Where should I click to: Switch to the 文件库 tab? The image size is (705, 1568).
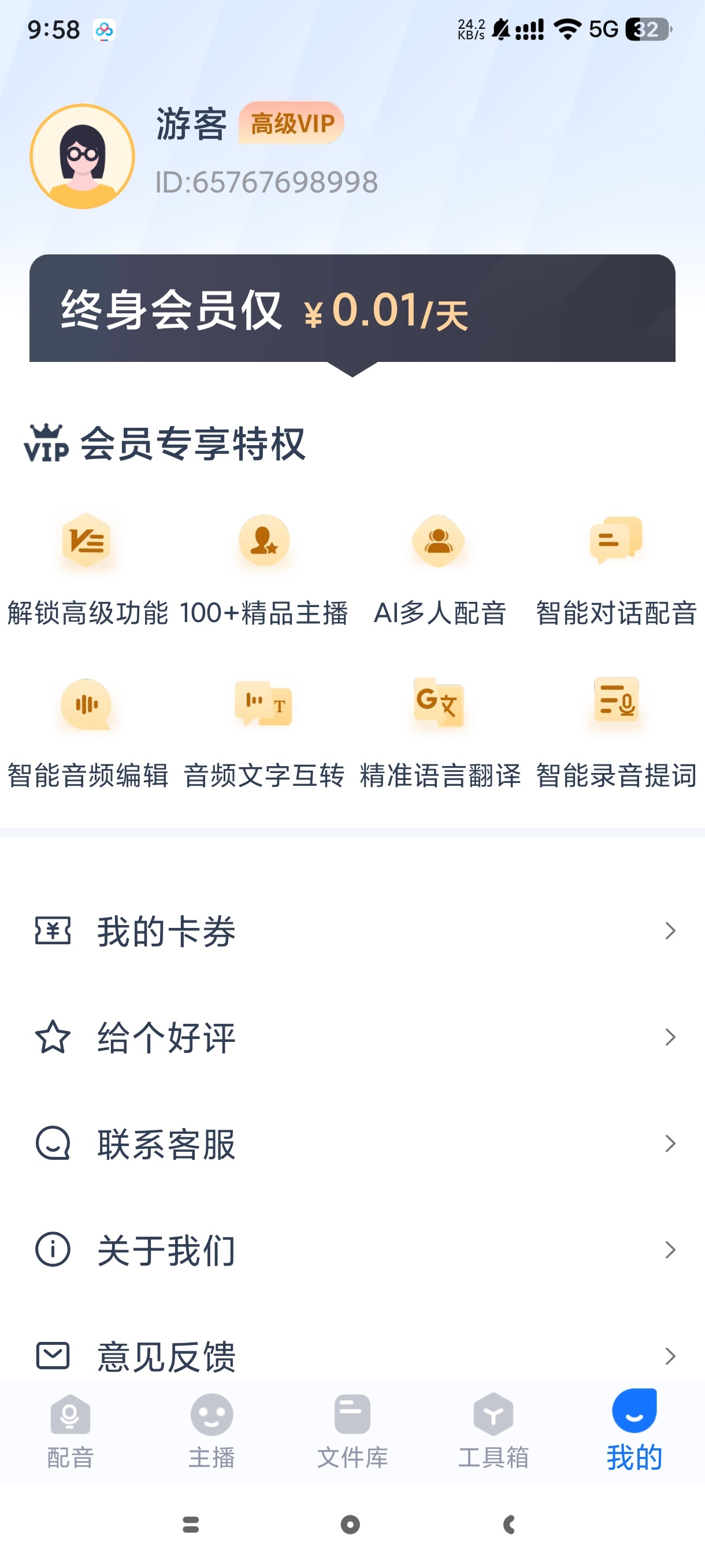(x=352, y=1430)
